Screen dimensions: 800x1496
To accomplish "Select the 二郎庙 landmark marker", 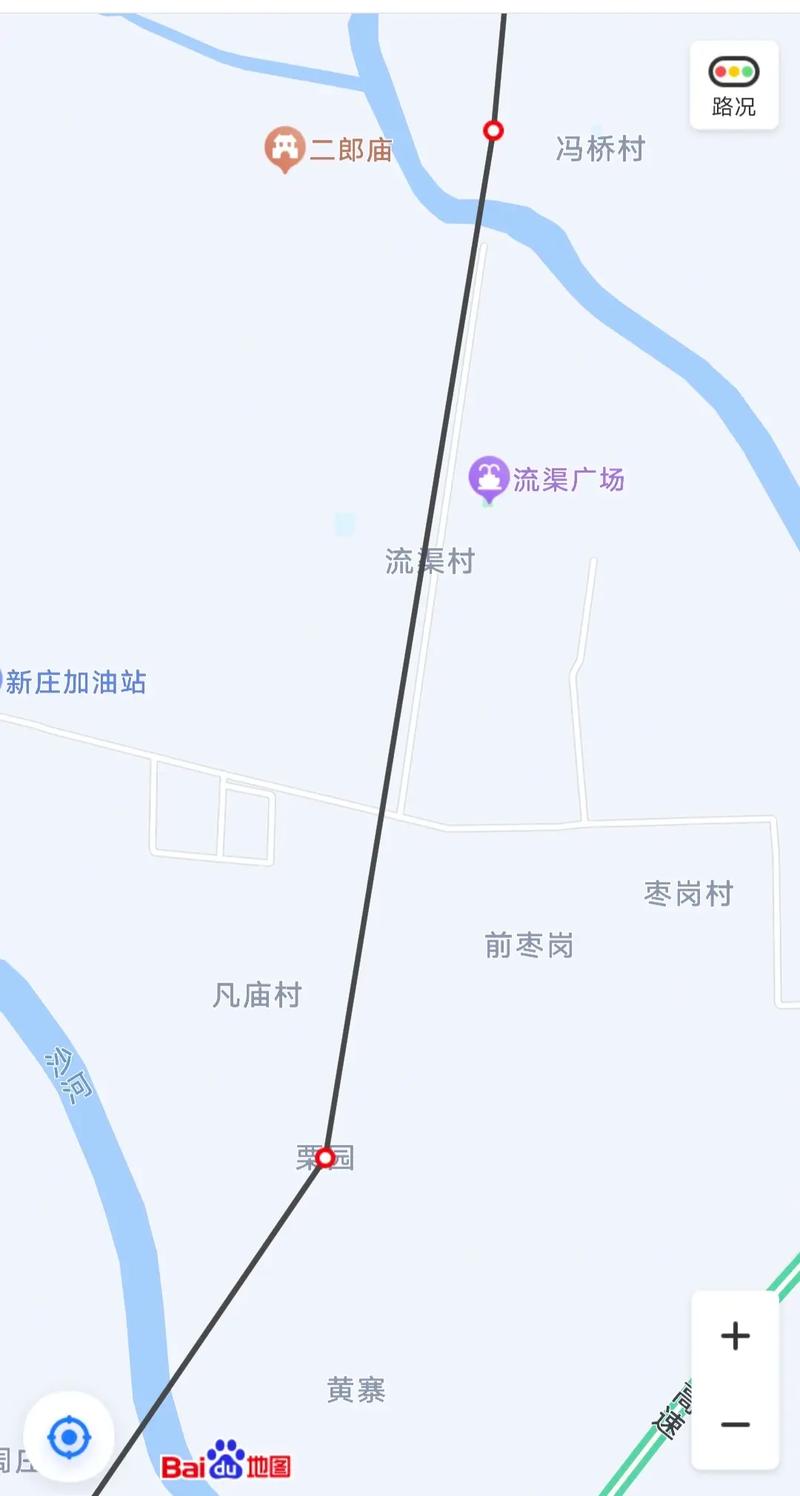I will tap(285, 149).
